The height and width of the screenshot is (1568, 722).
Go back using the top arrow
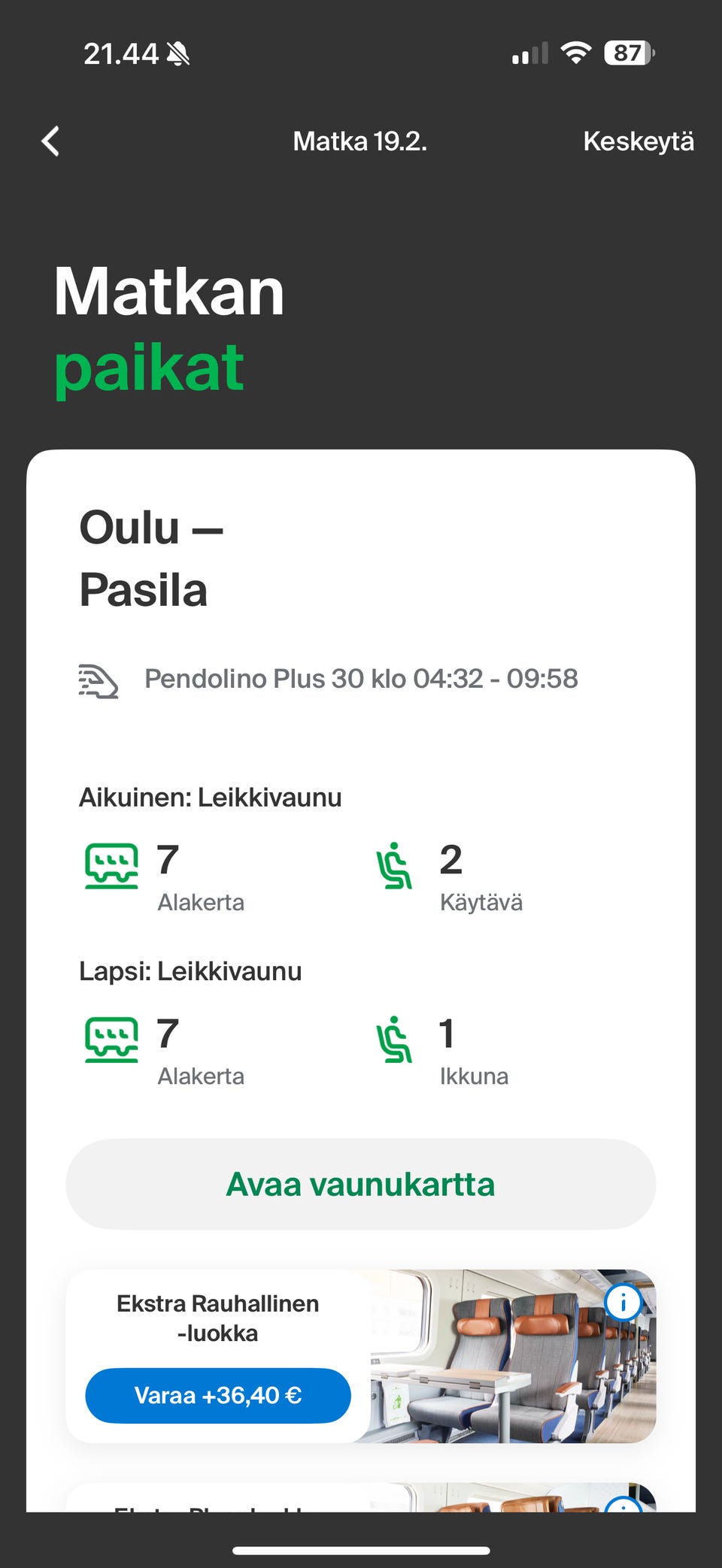(x=50, y=141)
